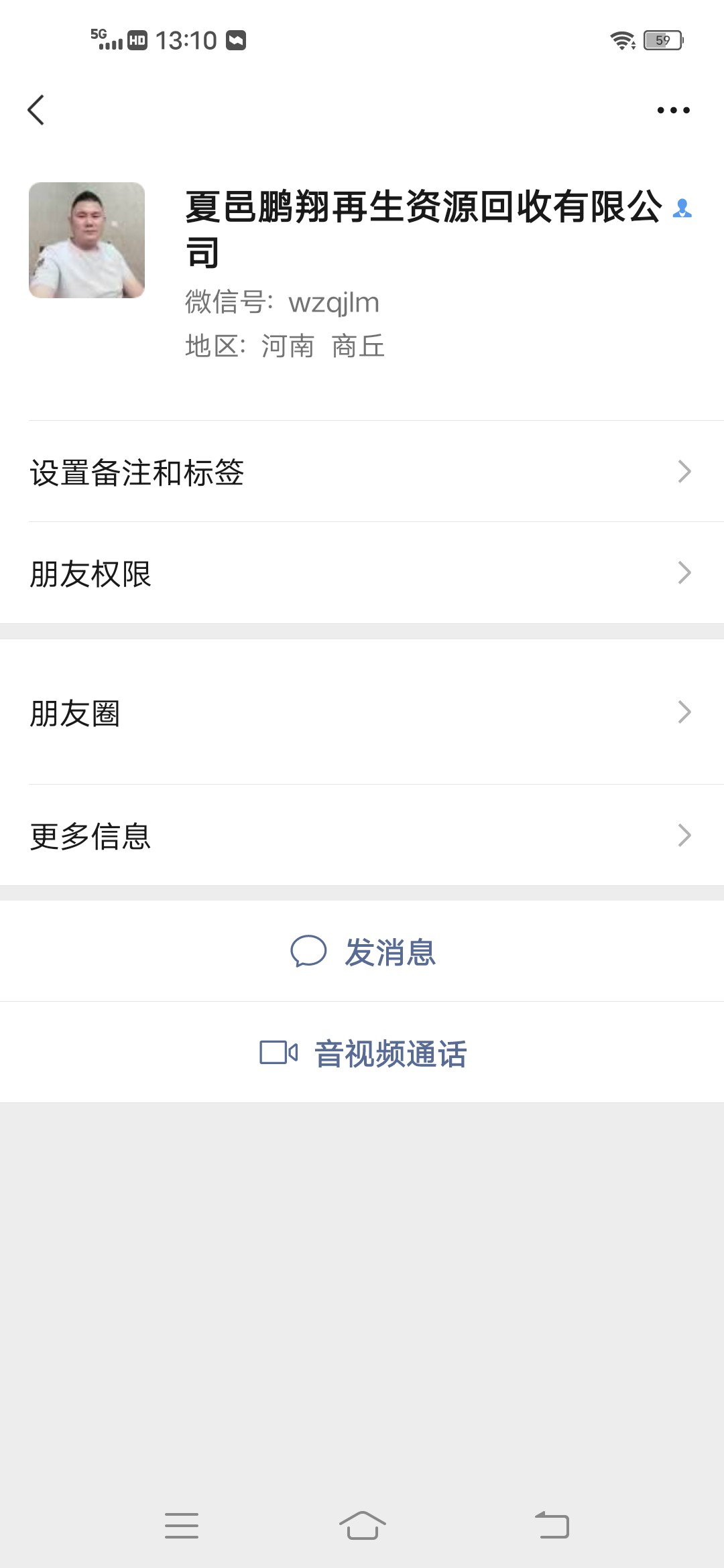Tap the system home button
Screen dimensions: 724x1568
[x=362, y=1525]
